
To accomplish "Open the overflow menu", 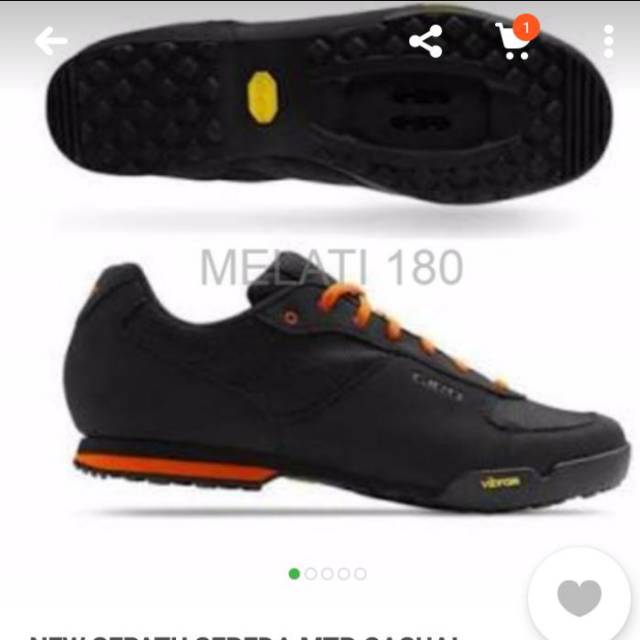I will click(609, 41).
